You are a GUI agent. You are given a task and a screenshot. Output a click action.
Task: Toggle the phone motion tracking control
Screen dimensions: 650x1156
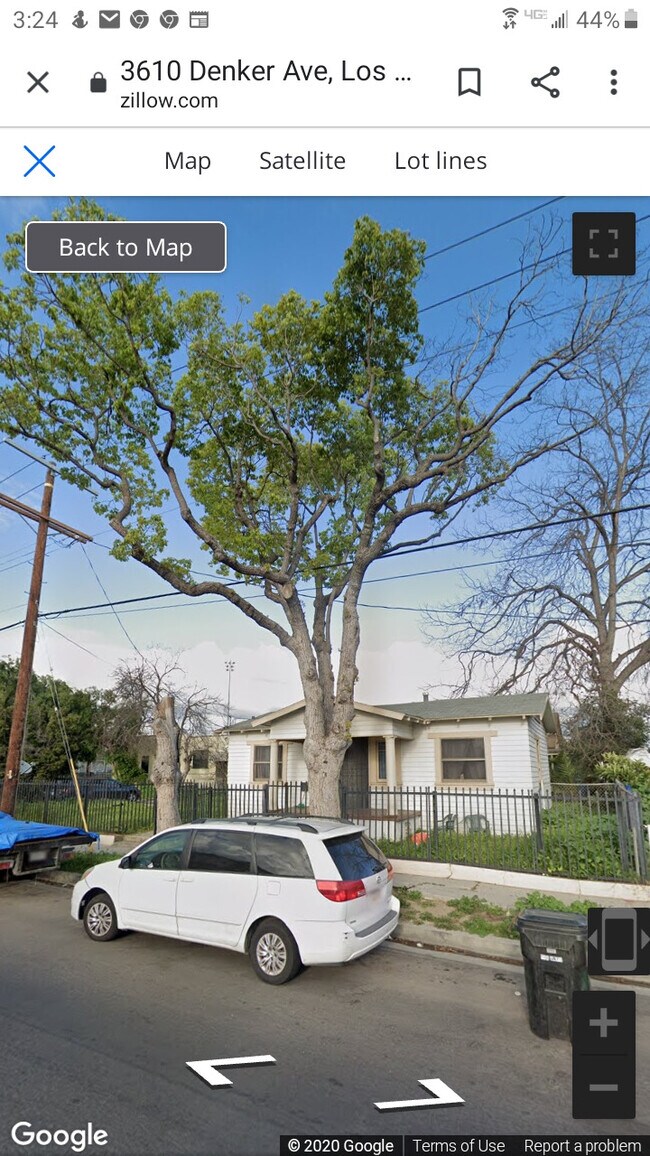click(x=618, y=940)
